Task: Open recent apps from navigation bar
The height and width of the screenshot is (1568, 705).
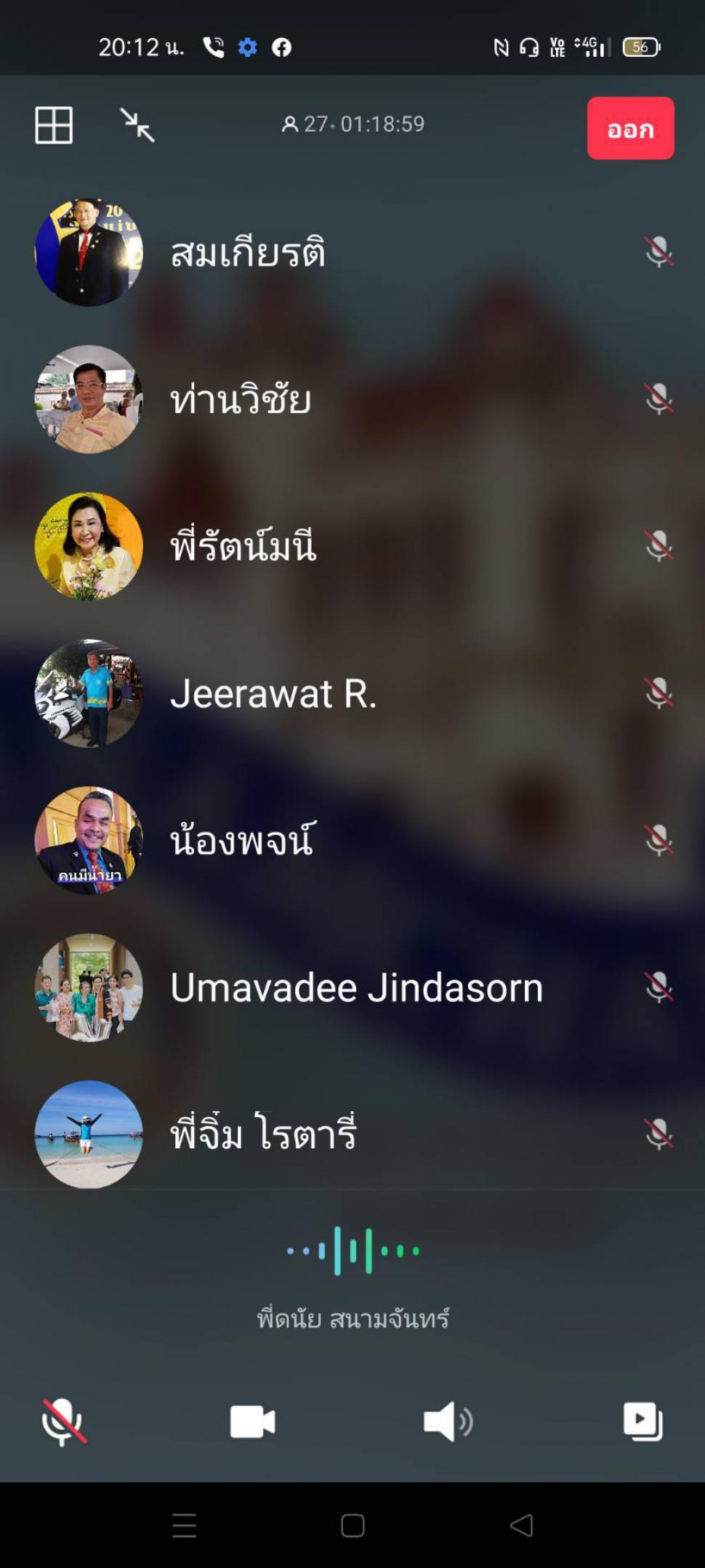Action: tap(184, 1525)
